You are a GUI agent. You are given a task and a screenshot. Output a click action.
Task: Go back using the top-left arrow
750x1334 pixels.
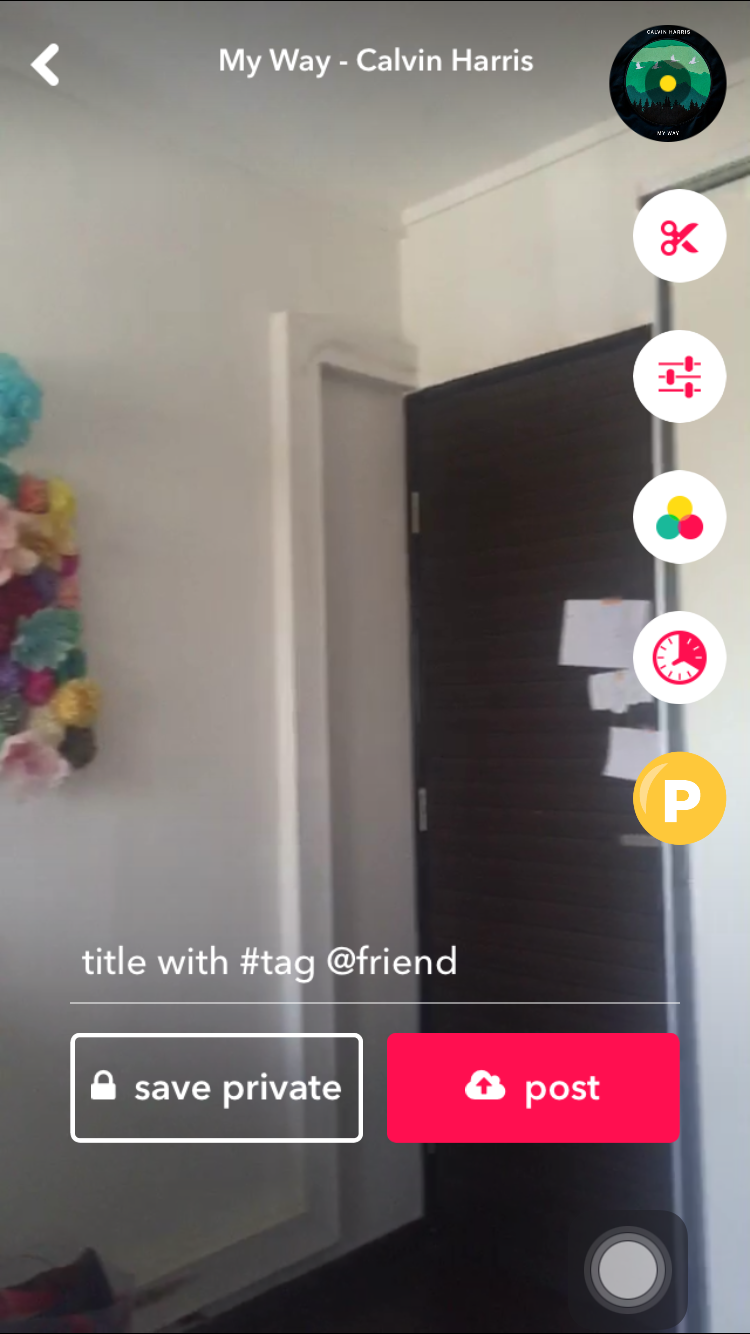click(45, 65)
